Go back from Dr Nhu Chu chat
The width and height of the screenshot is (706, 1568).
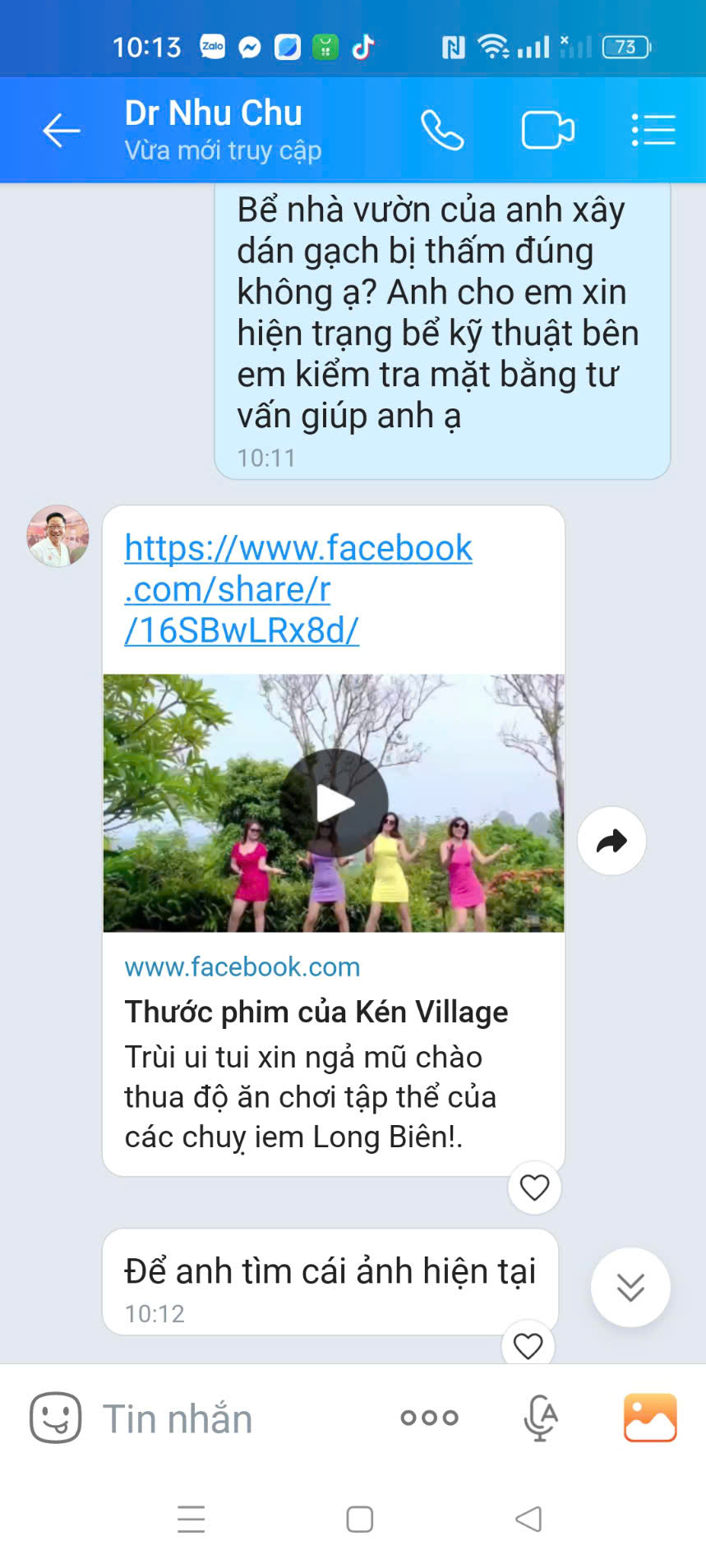pyautogui.click(x=62, y=131)
